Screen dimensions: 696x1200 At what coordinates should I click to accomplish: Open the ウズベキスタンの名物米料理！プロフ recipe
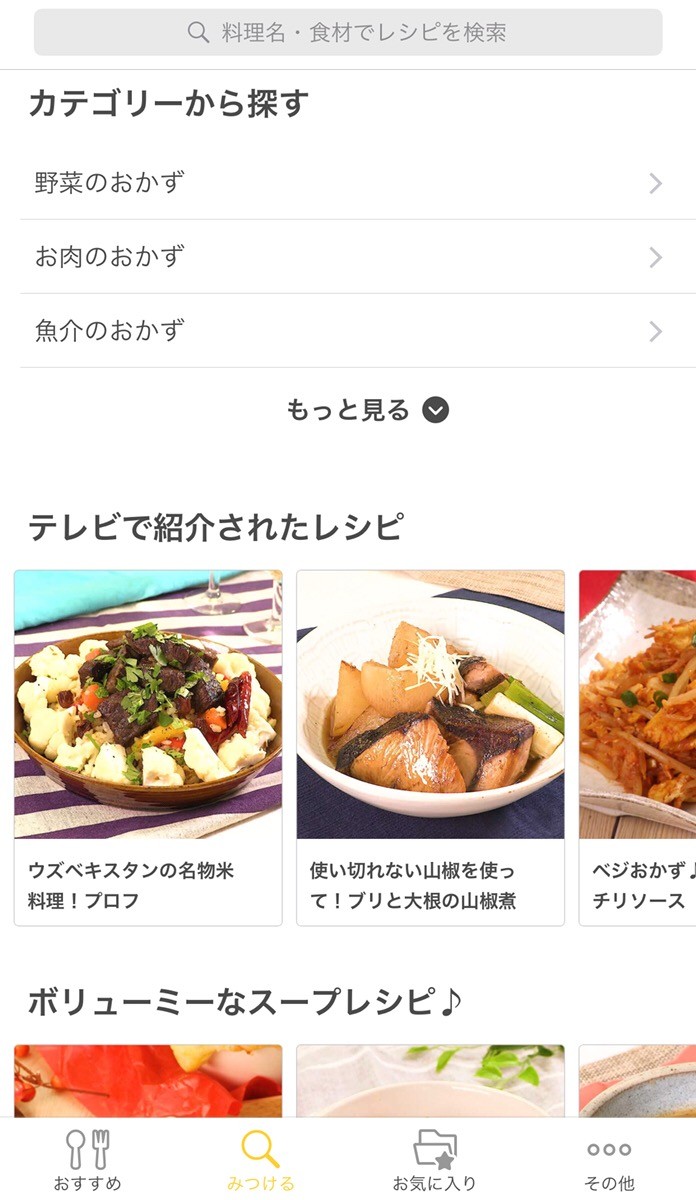[x=148, y=748]
